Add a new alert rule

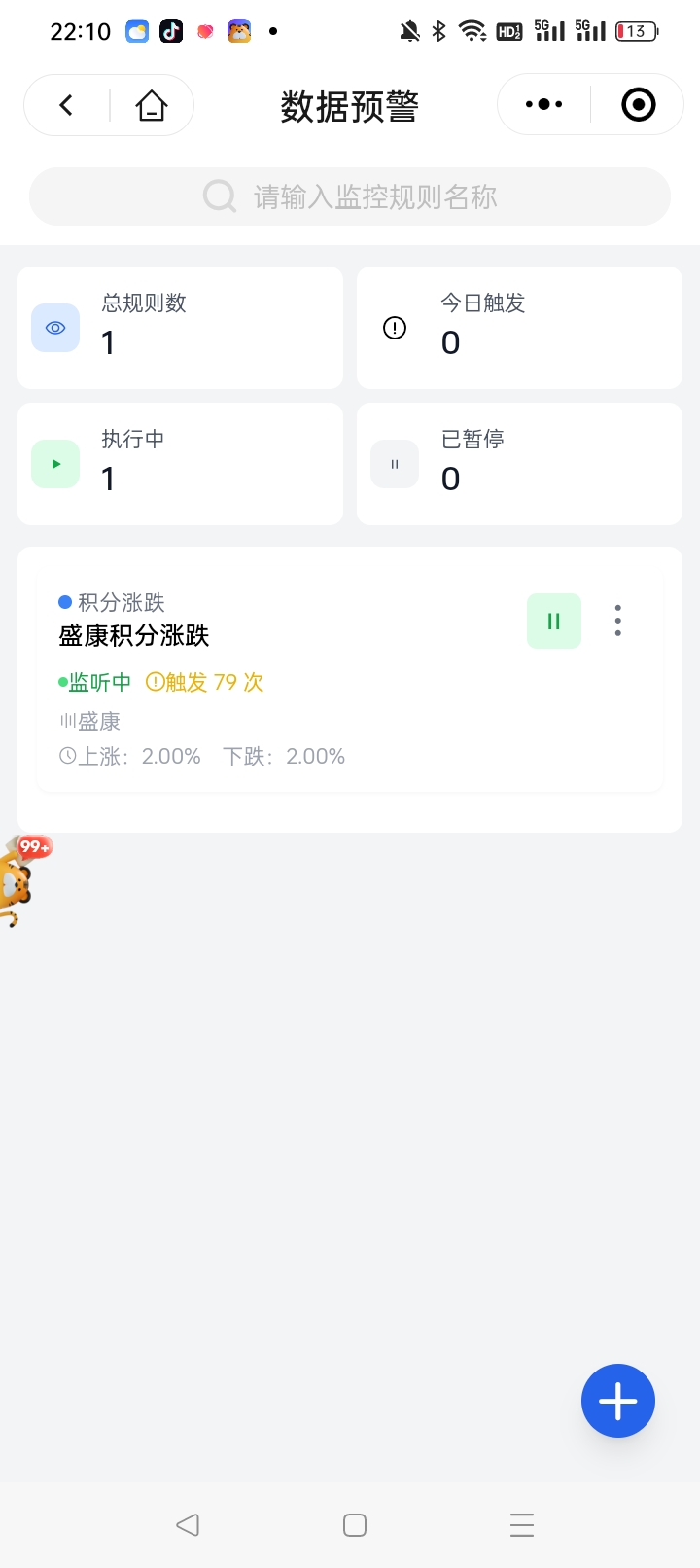pos(618,1401)
